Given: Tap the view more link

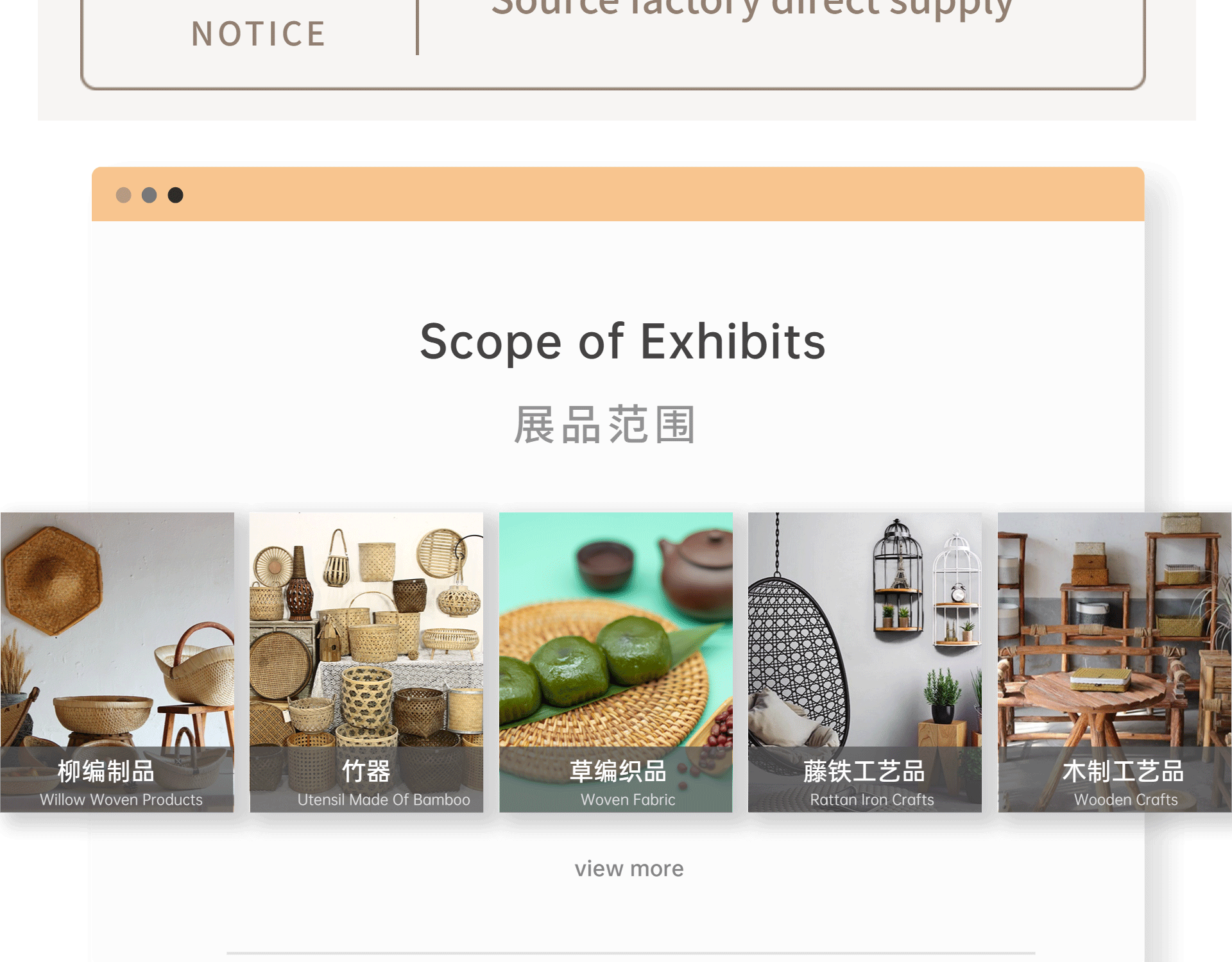Looking at the screenshot, I should point(629,868).
